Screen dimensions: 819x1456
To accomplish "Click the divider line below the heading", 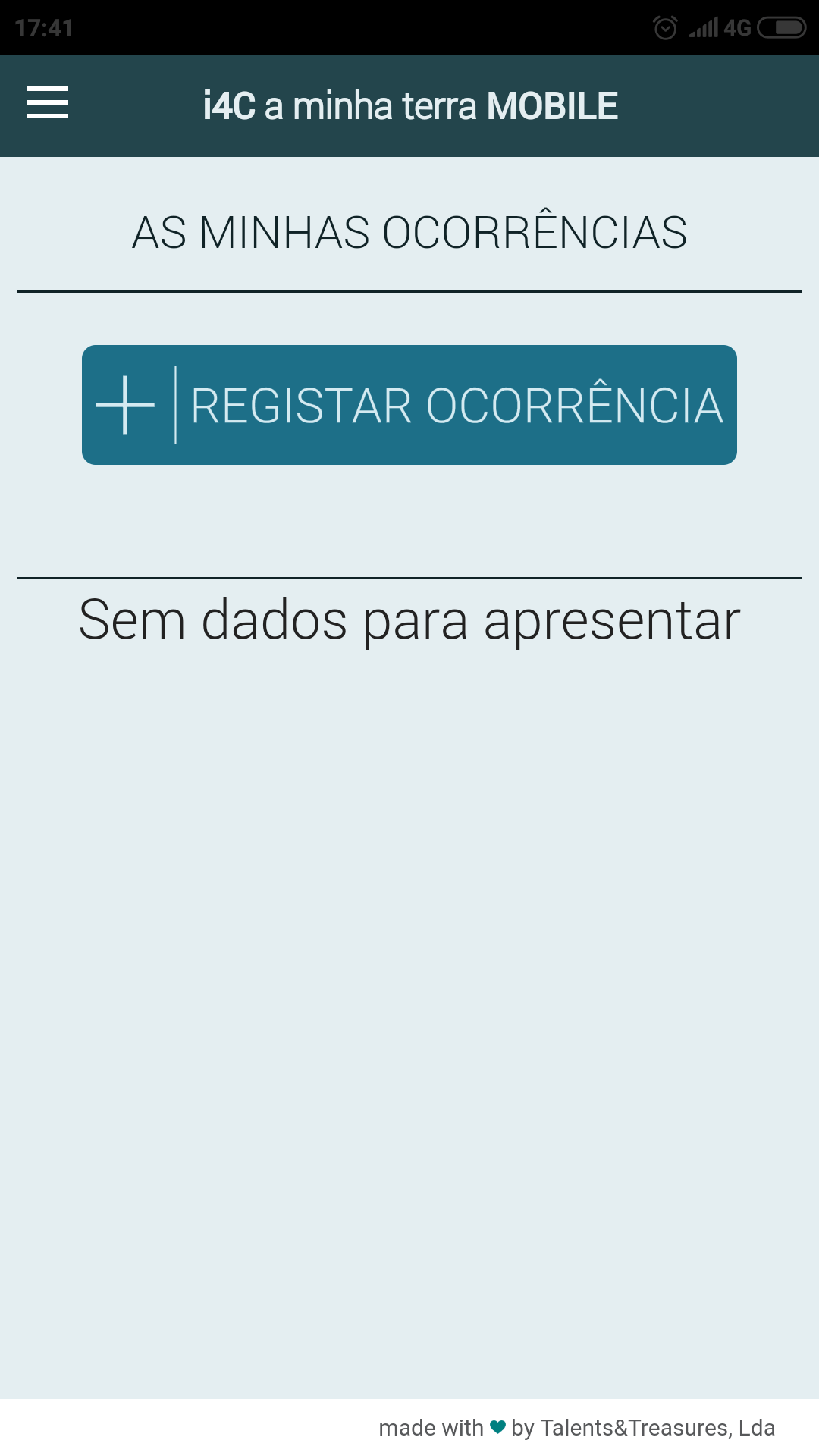I will [x=409, y=290].
